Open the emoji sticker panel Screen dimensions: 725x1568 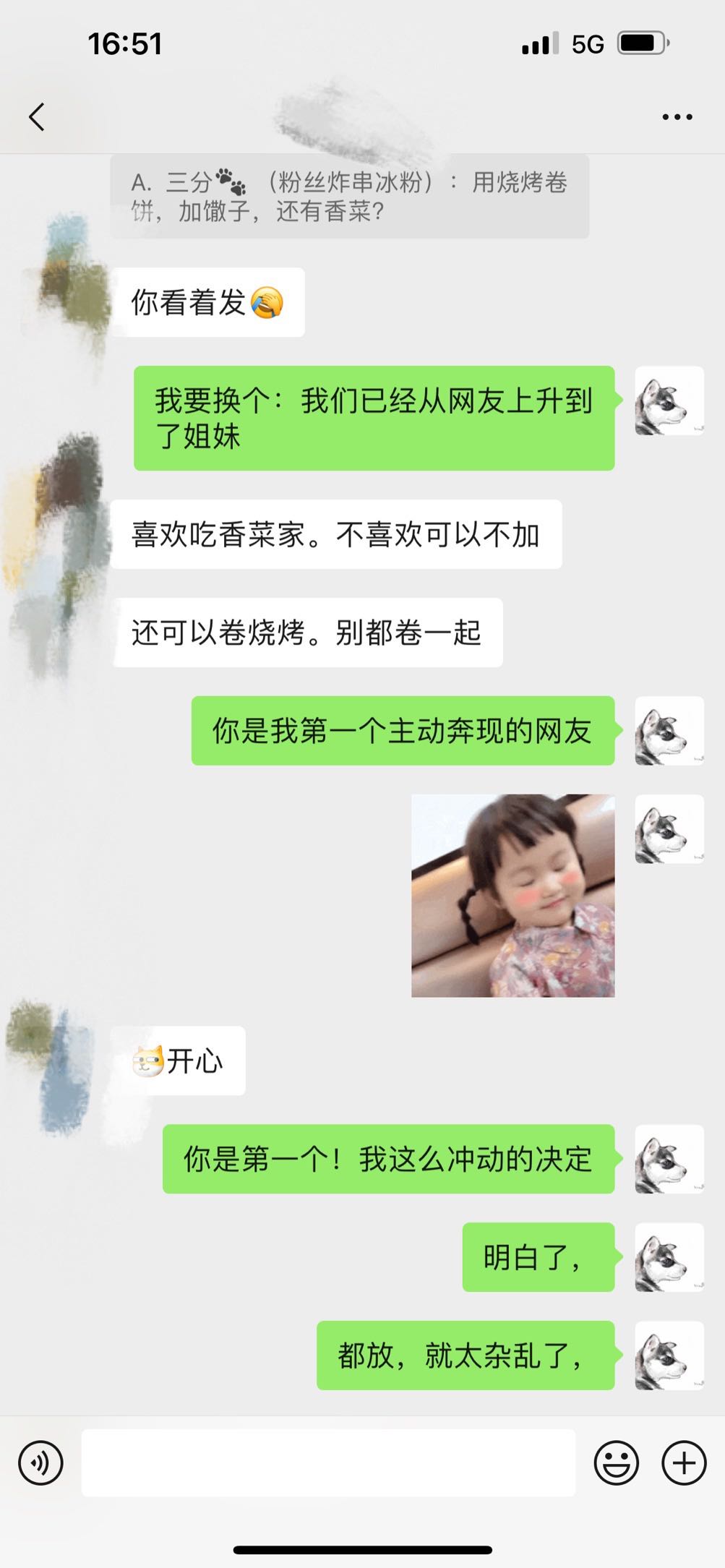click(616, 1462)
